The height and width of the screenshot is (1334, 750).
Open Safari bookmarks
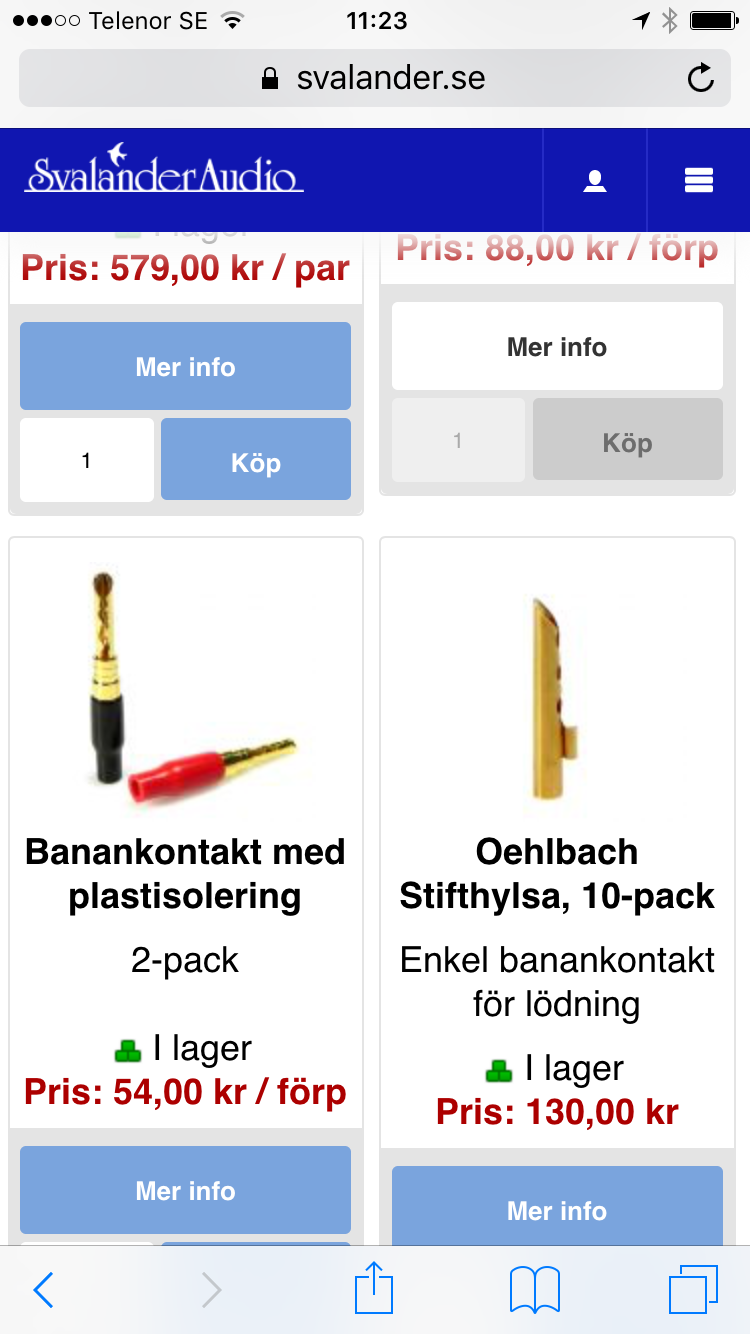tap(534, 1289)
